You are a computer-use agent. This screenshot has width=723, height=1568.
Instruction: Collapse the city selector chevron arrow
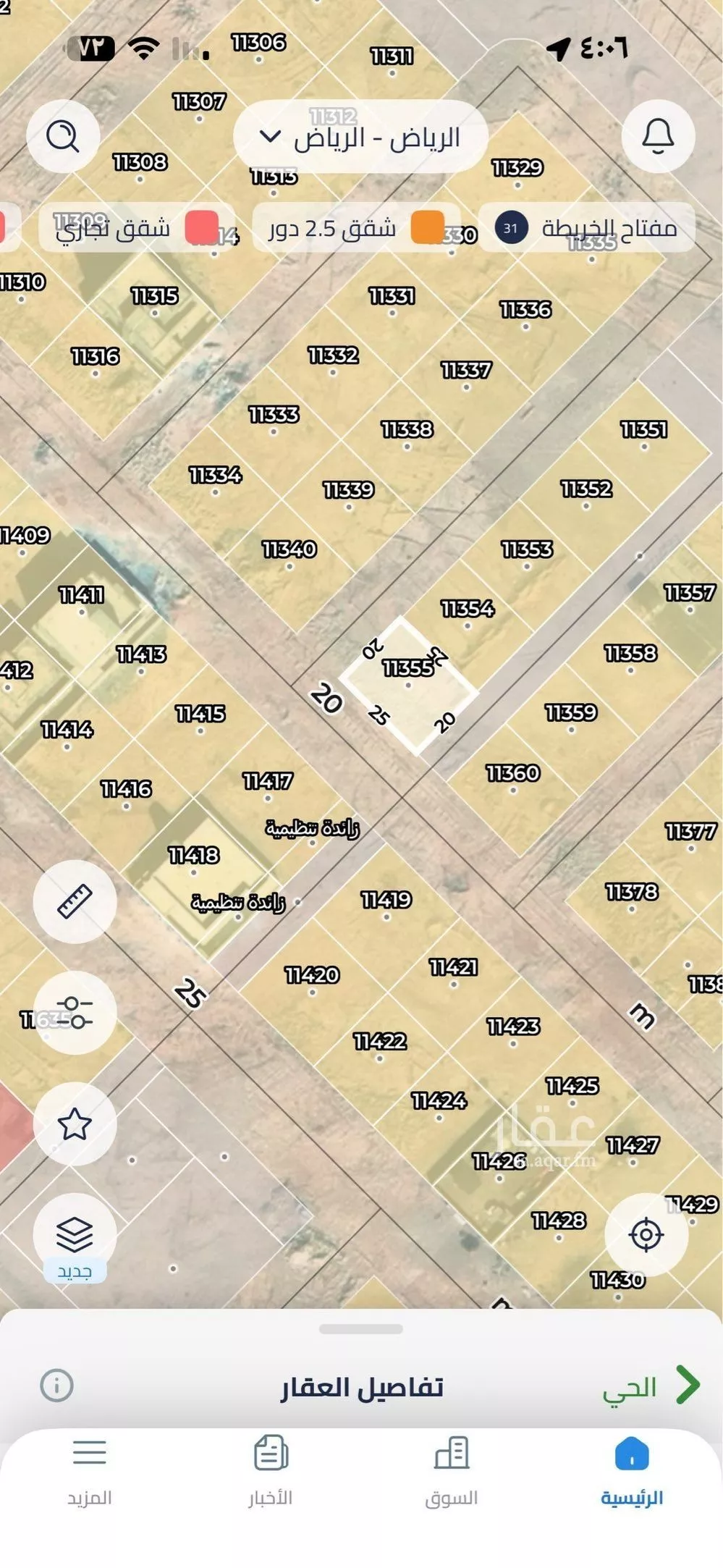[268, 138]
